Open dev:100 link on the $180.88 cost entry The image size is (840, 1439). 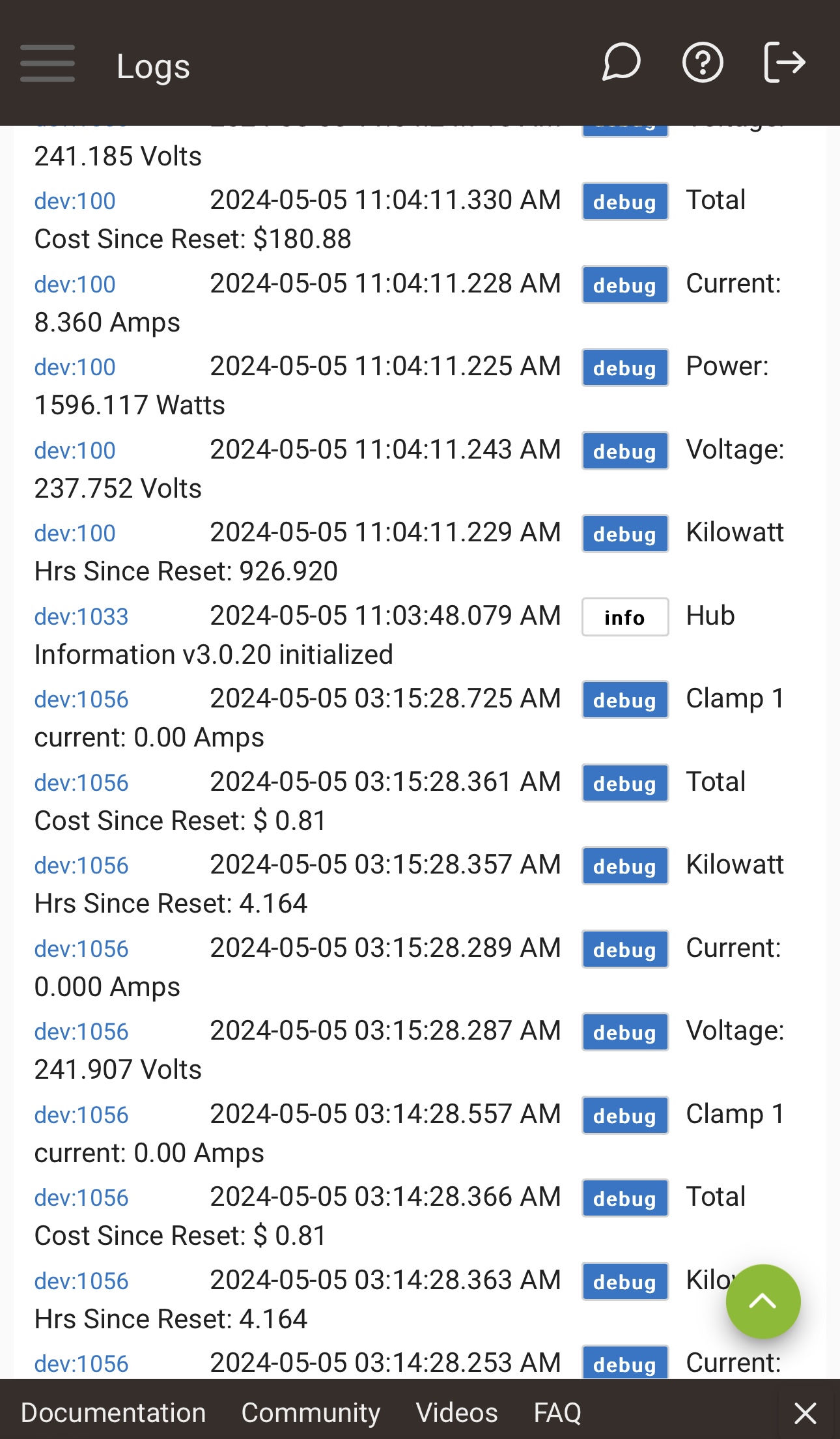coord(75,201)
